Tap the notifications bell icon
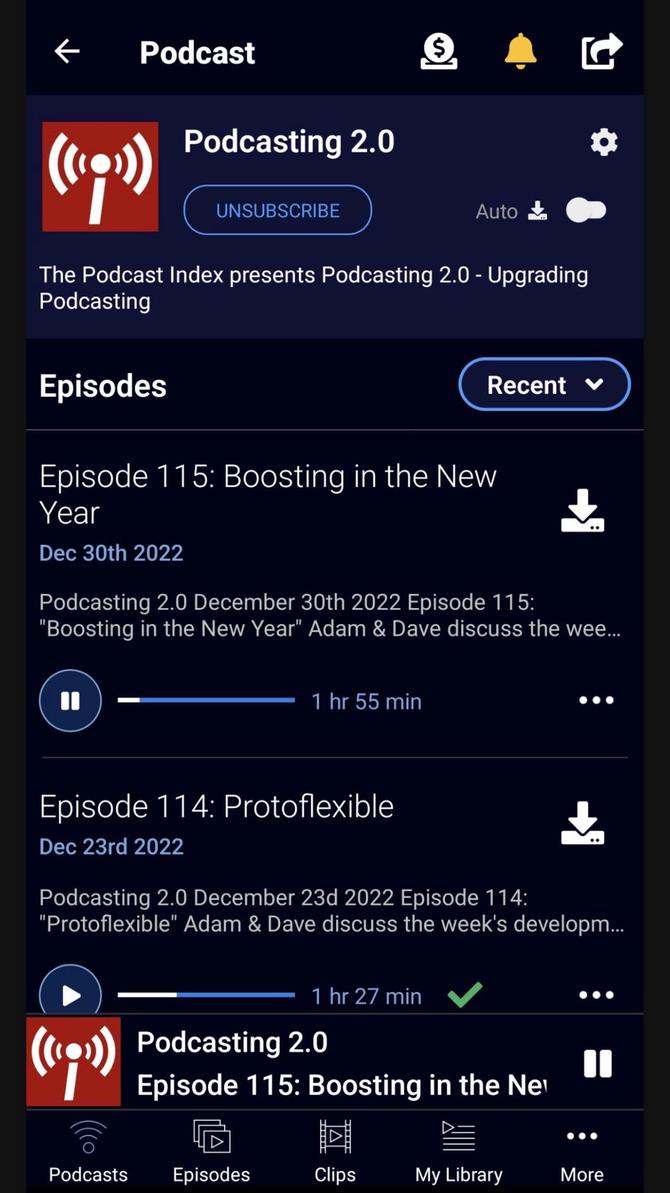670x1193 pixels. coord(520,52)
